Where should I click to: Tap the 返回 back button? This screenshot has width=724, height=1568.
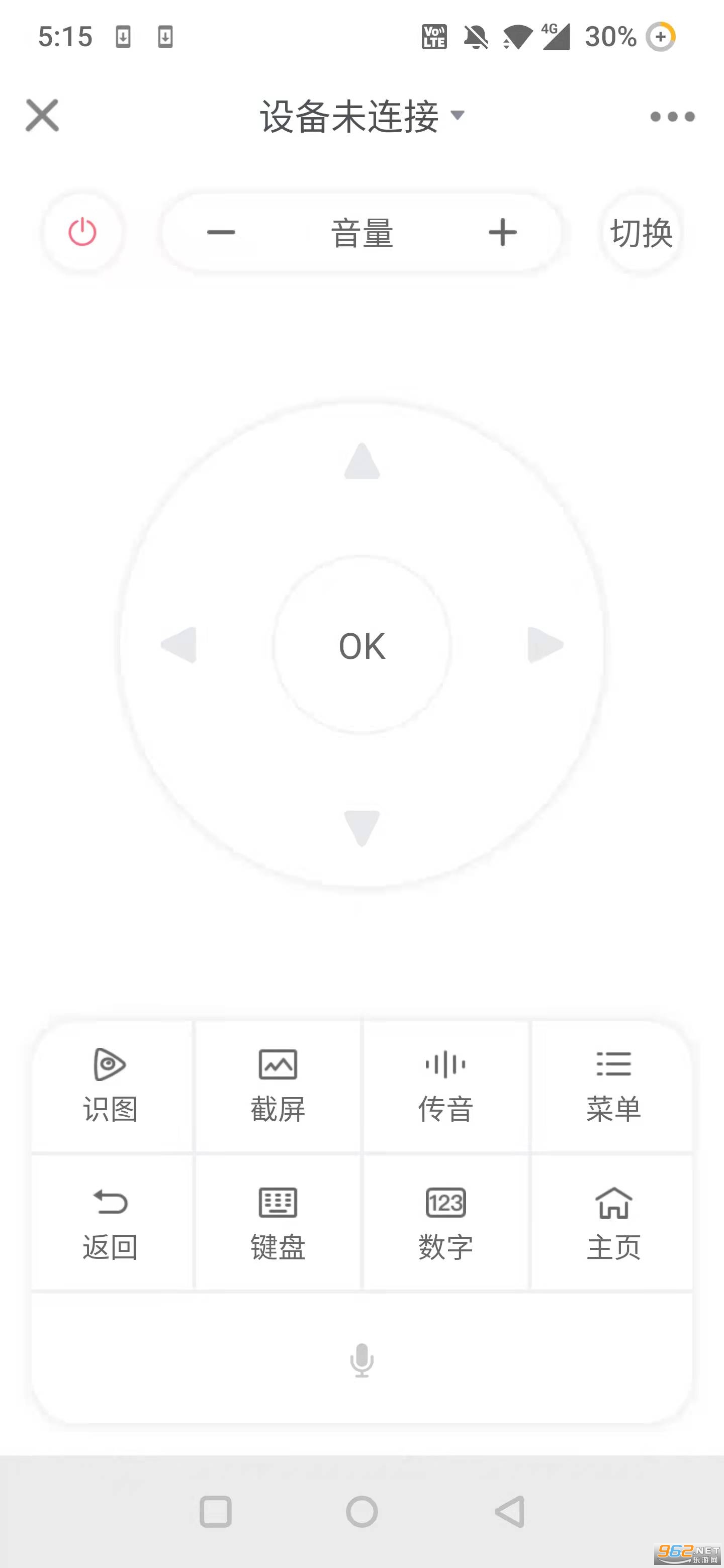[x=110, y=1223]
